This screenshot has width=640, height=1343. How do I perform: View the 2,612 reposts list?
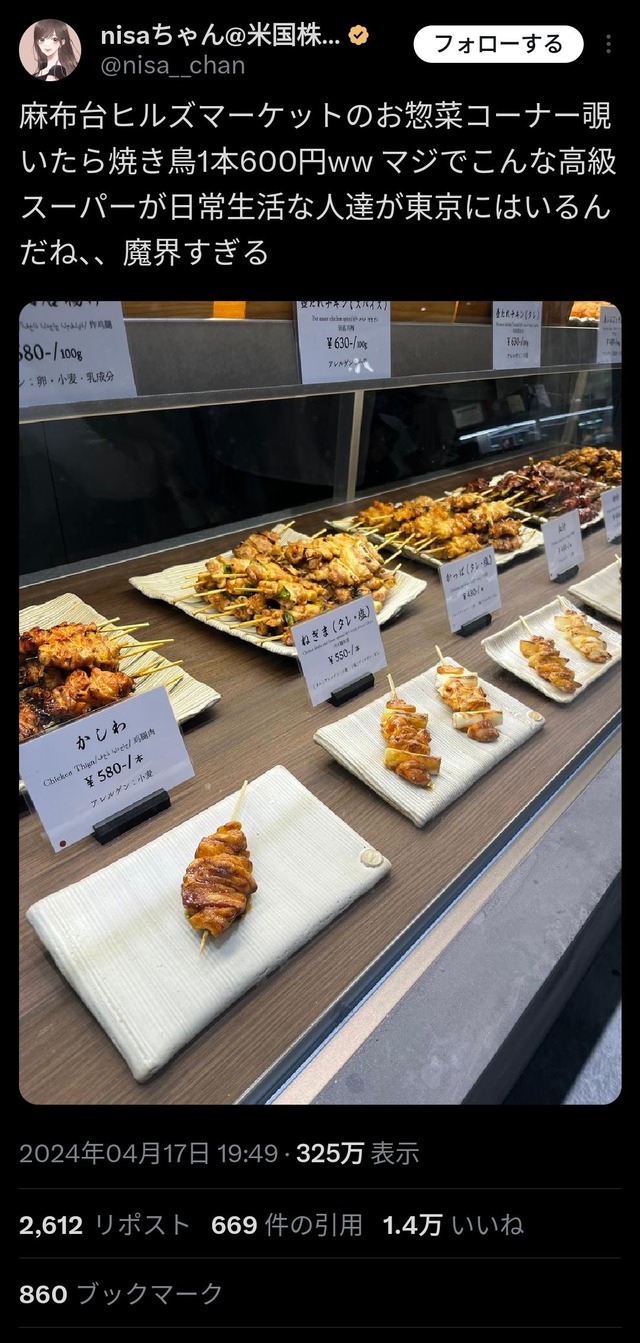(104, 1225)
